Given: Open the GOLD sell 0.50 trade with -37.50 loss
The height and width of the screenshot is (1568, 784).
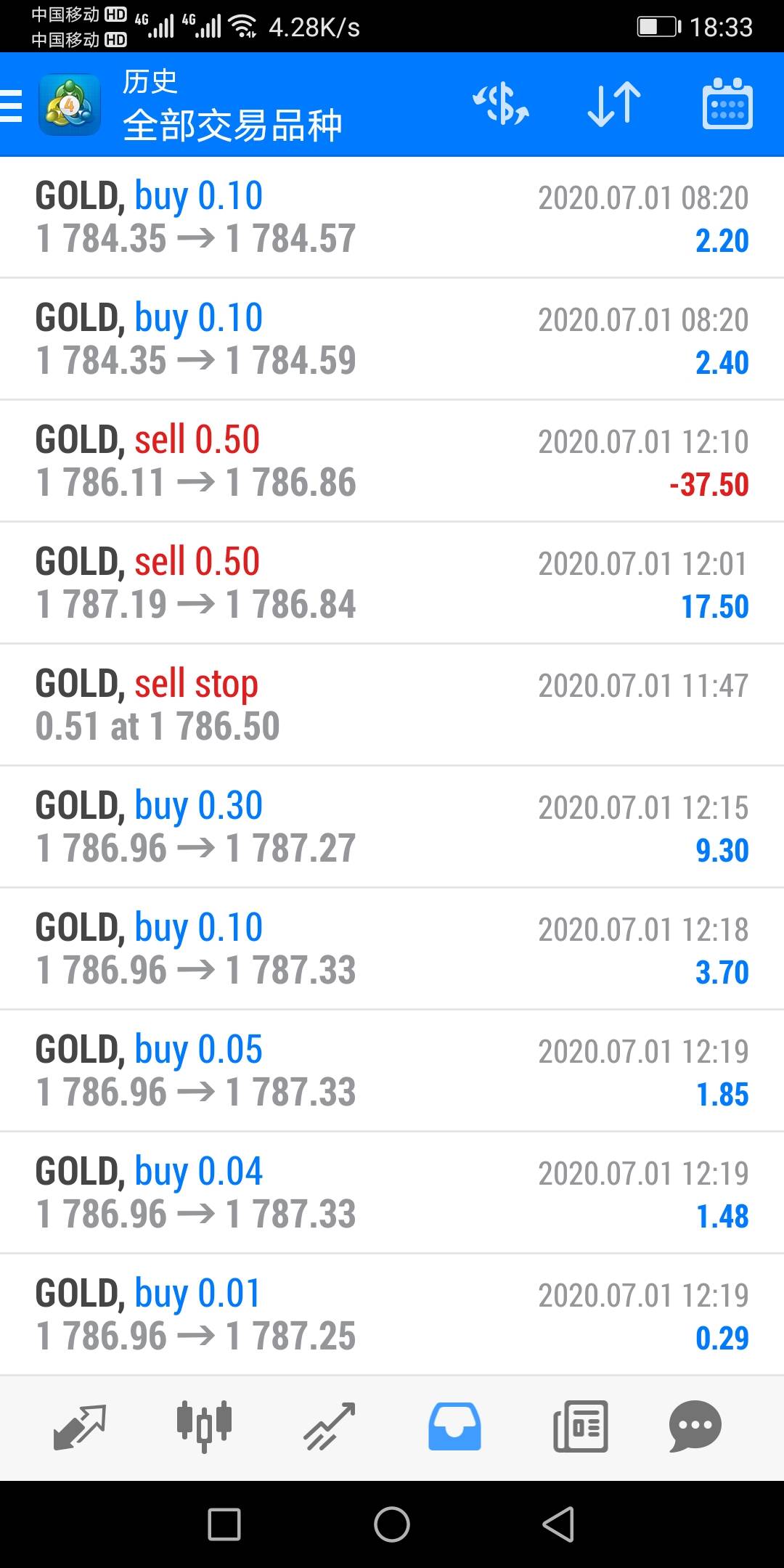Looking at the screenshot, I should pos(392,461).
